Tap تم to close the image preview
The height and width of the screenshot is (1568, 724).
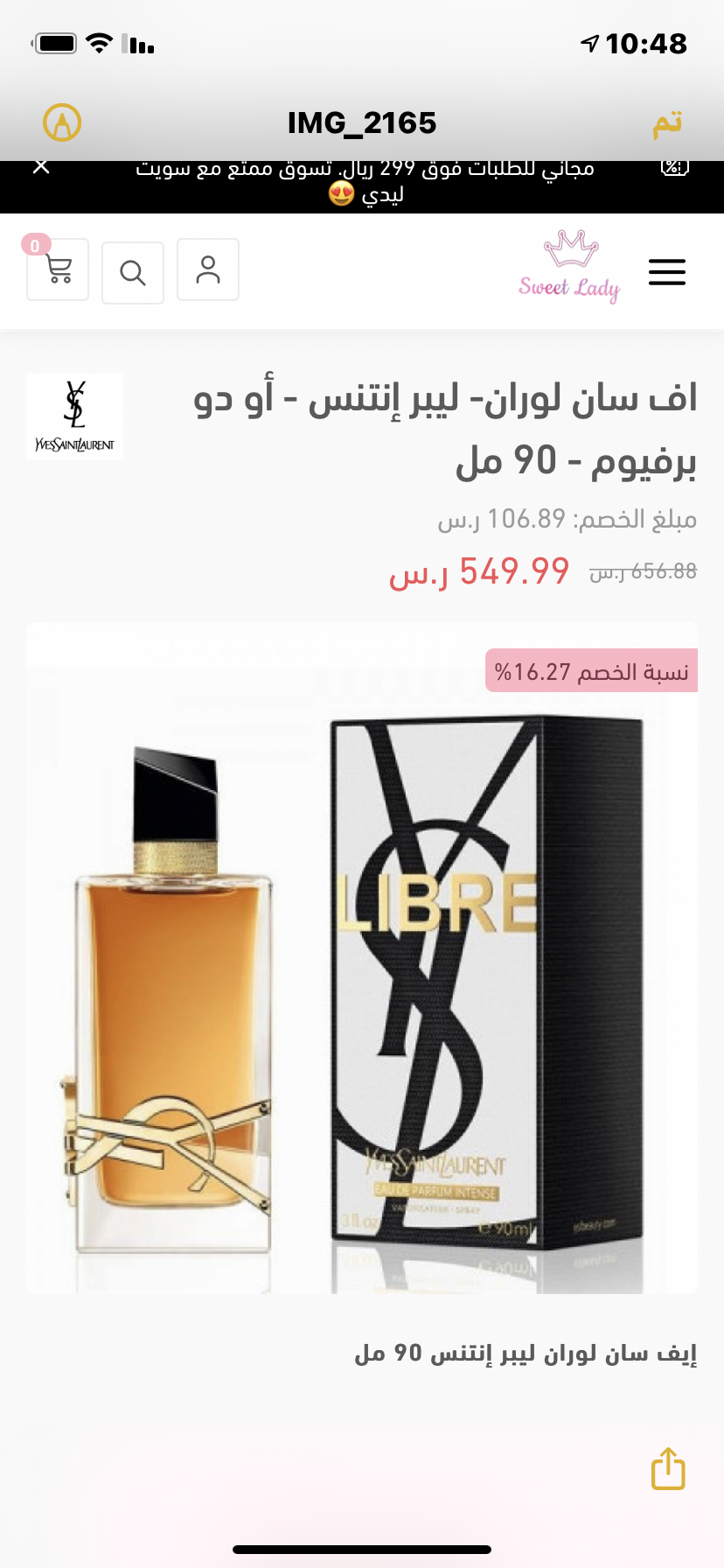point(667,123)
